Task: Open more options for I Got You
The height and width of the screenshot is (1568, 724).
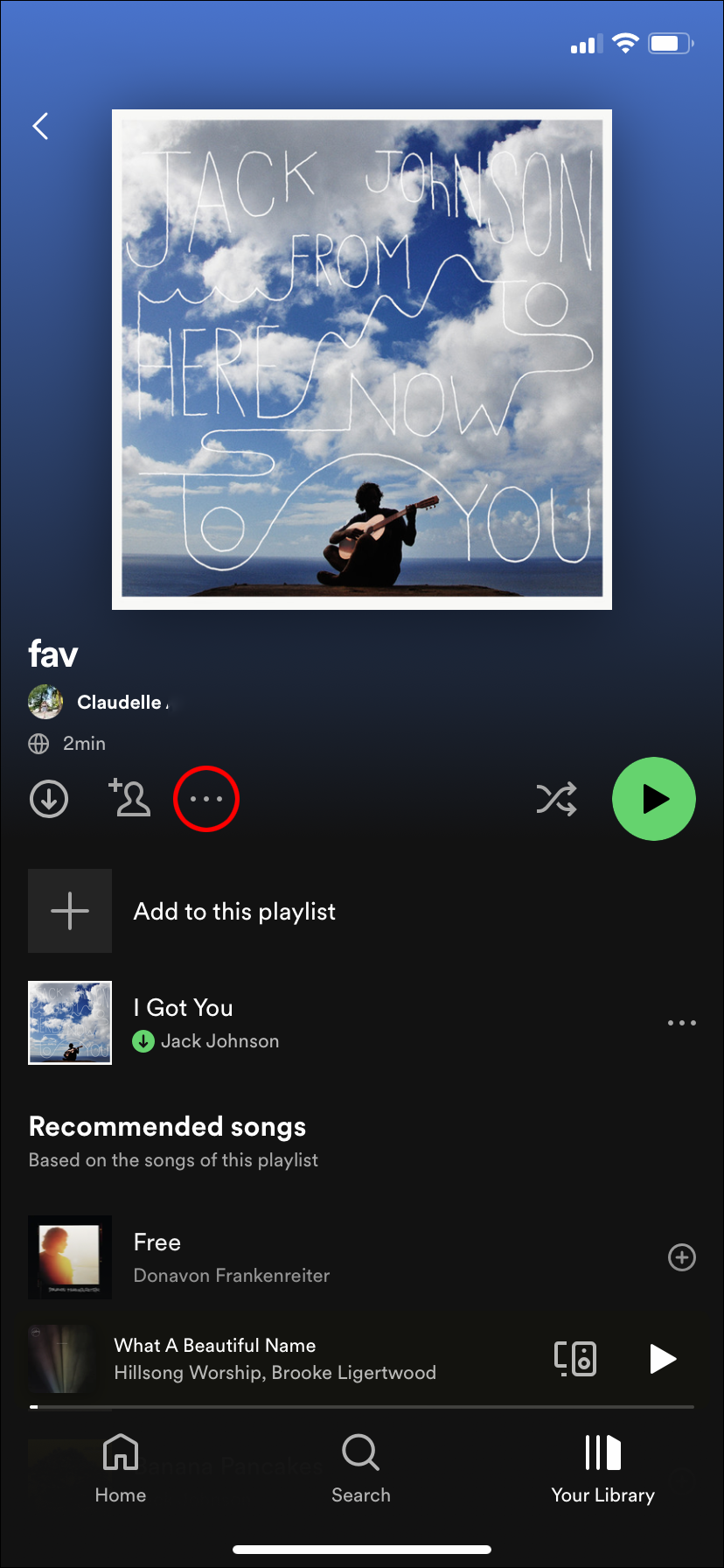Action: click(681, 1023)
